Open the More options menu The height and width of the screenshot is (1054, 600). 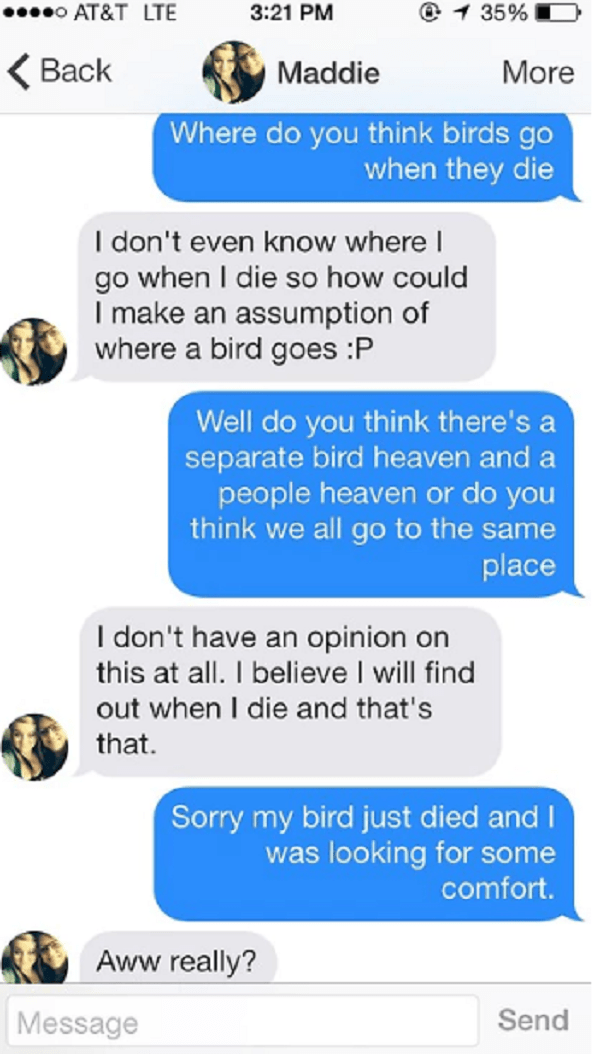click(538, 73)
